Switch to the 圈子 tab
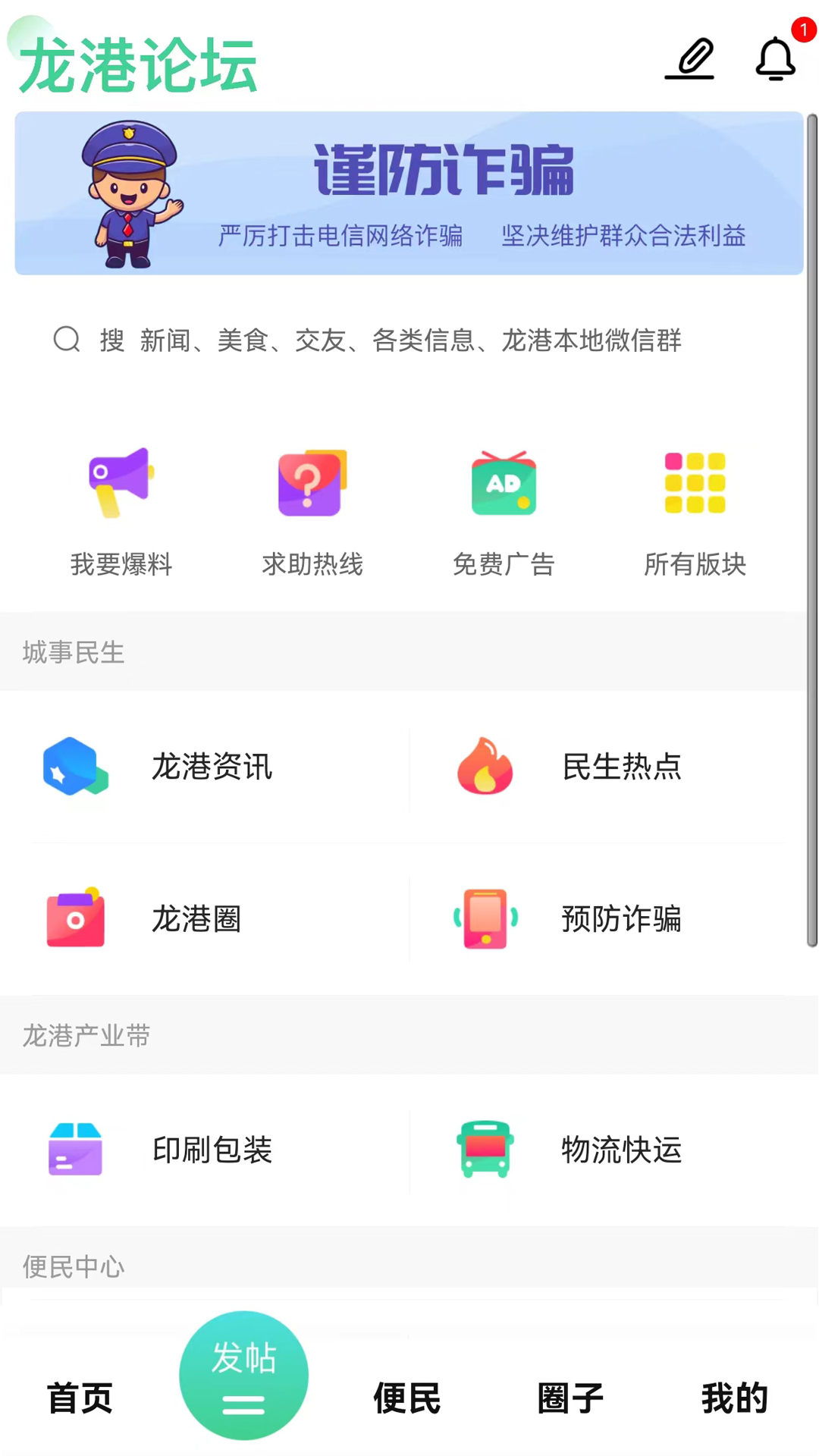Viewport: 819px width, 1456px height. coord(570,1399)
